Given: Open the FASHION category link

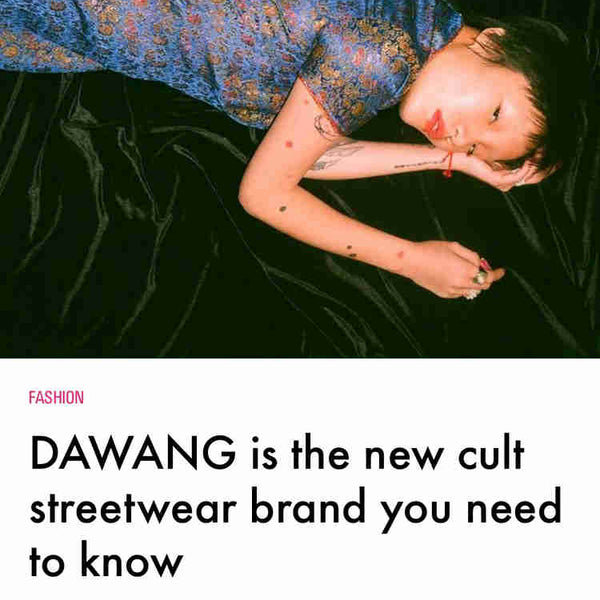Looking at the screenshot, I should tap(57, 398).
